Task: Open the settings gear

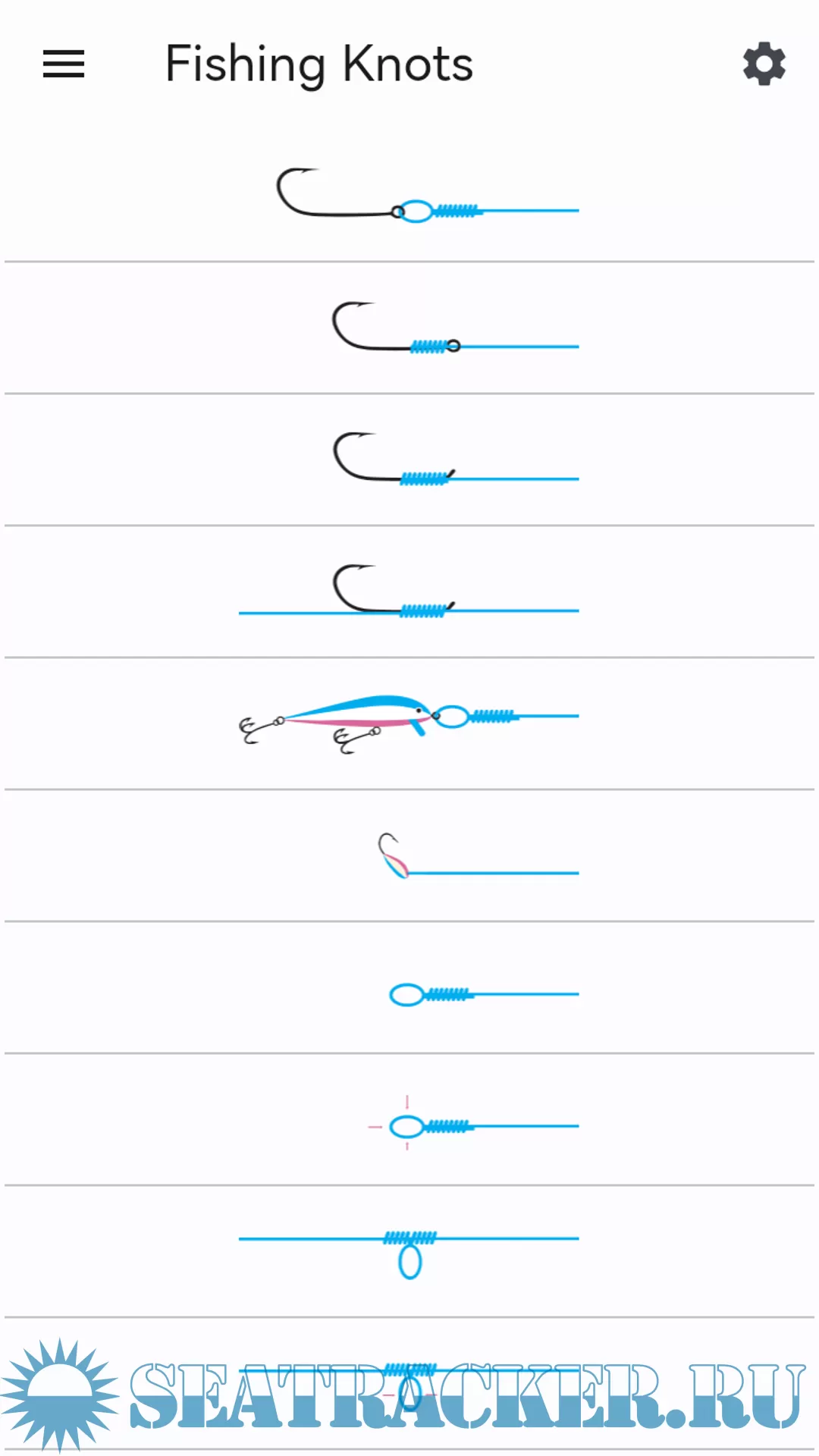Action: tap(764, 64)
